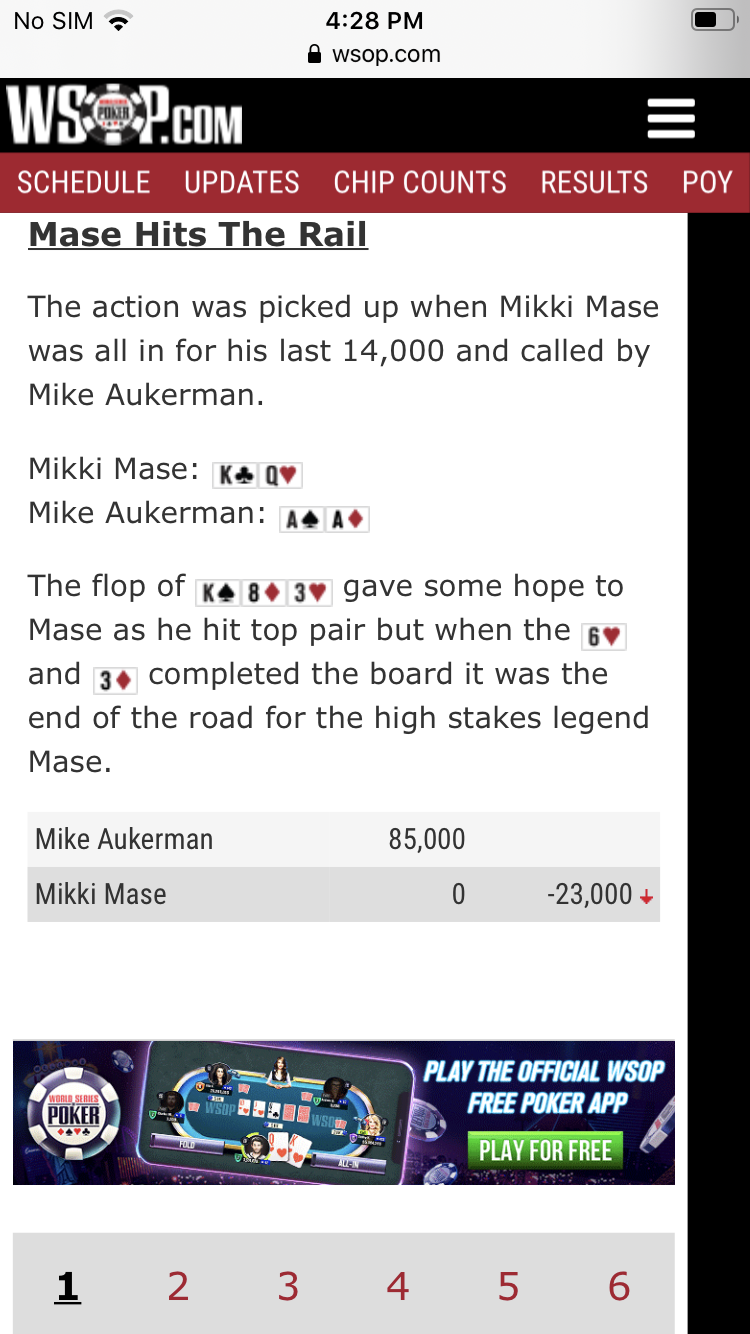
Task: Open page 6 of updates
Action: coord(619,1286)
